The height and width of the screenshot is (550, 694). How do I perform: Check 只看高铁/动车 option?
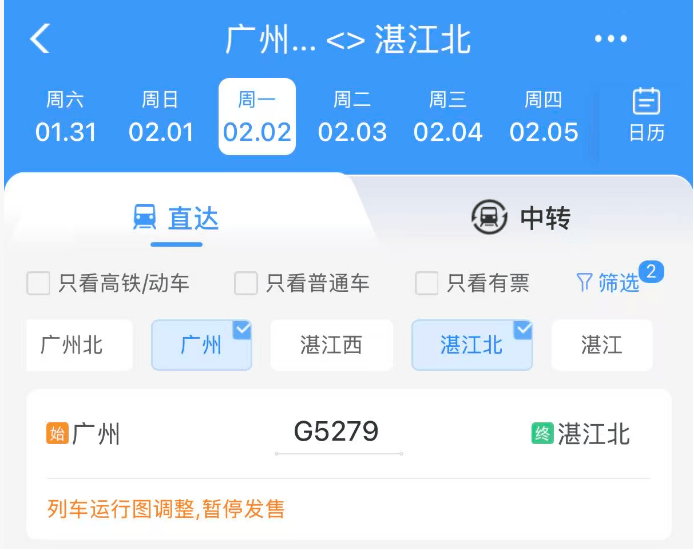click(x=39, y=283)
